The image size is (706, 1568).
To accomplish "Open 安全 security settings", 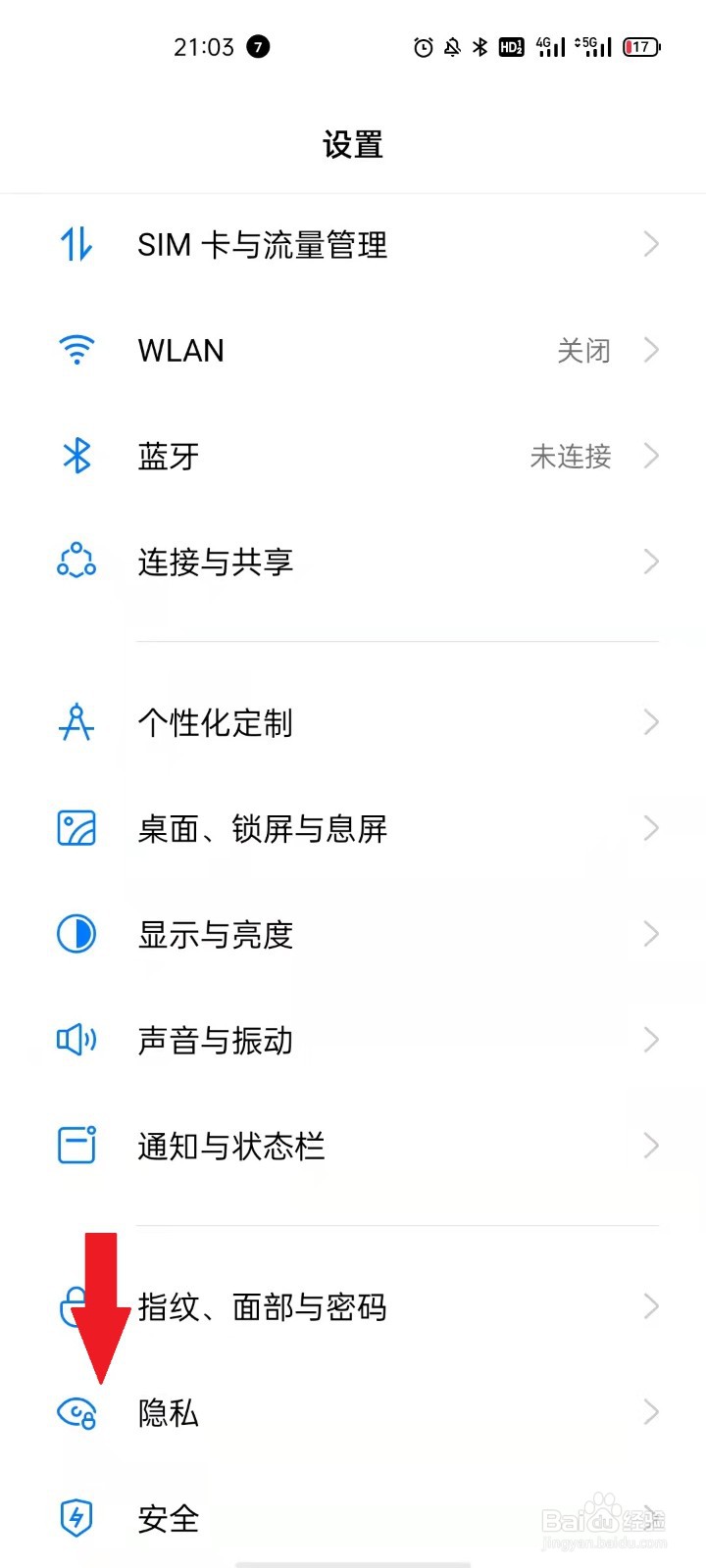I will (x=353, y=1517).
